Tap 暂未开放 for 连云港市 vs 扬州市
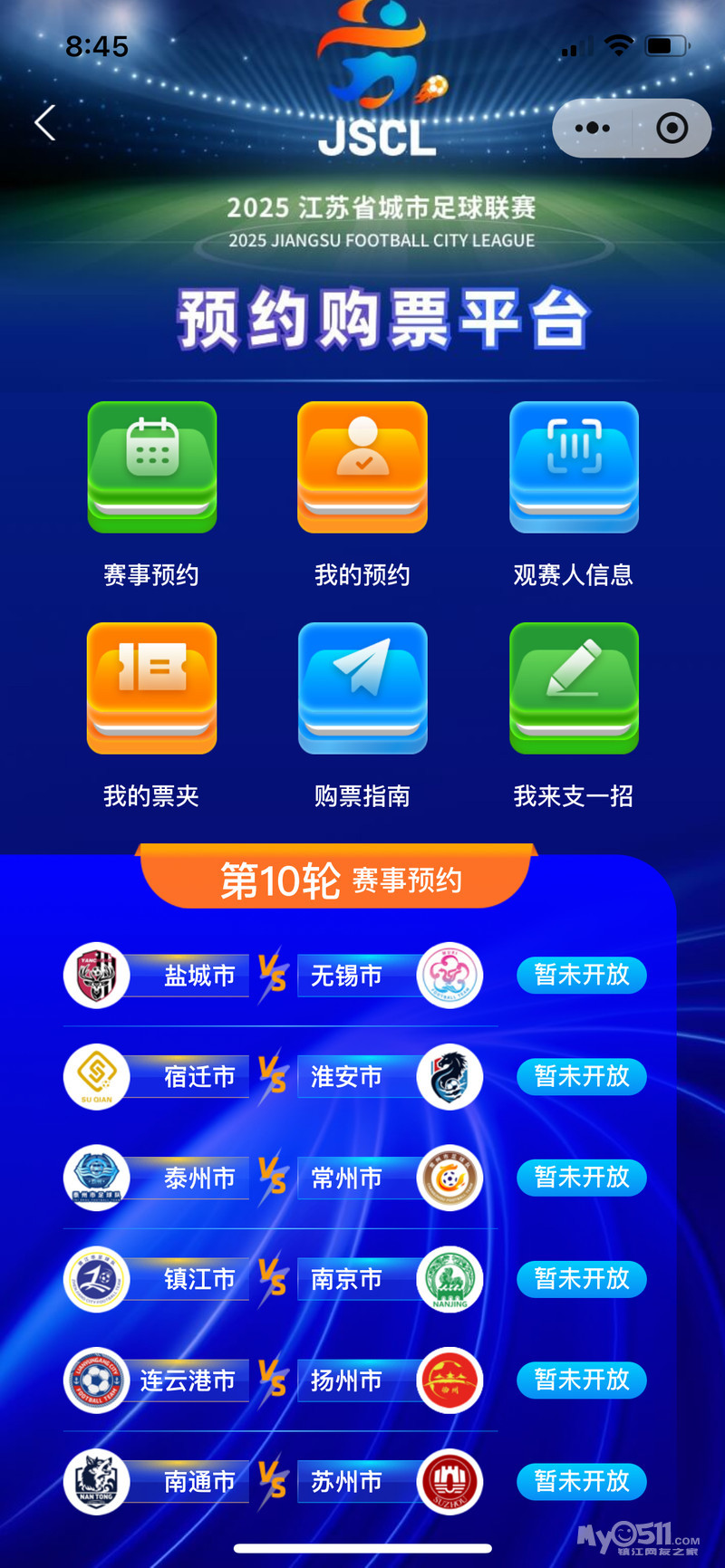 tap(581, 1380)
